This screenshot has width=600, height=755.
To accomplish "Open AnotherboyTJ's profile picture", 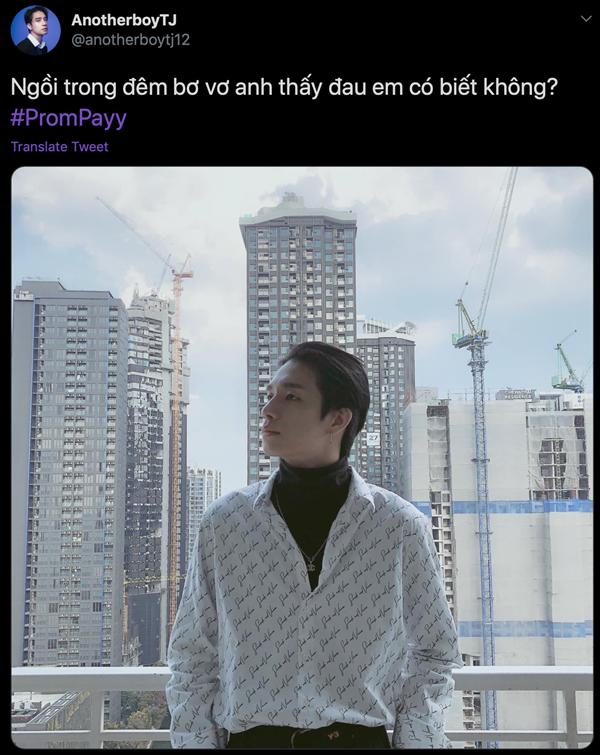I will tap(35, 30).
